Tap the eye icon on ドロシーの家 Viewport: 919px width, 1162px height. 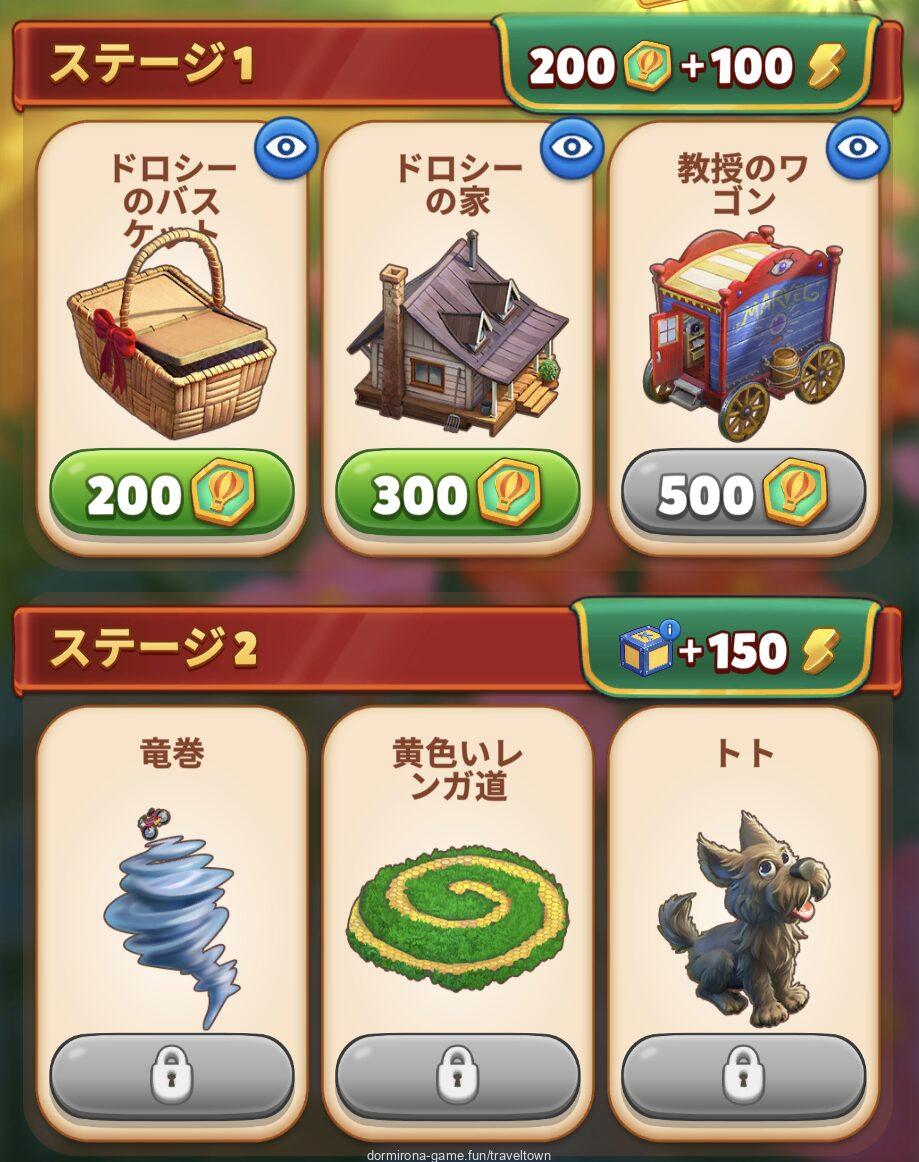tap(572, 147)
